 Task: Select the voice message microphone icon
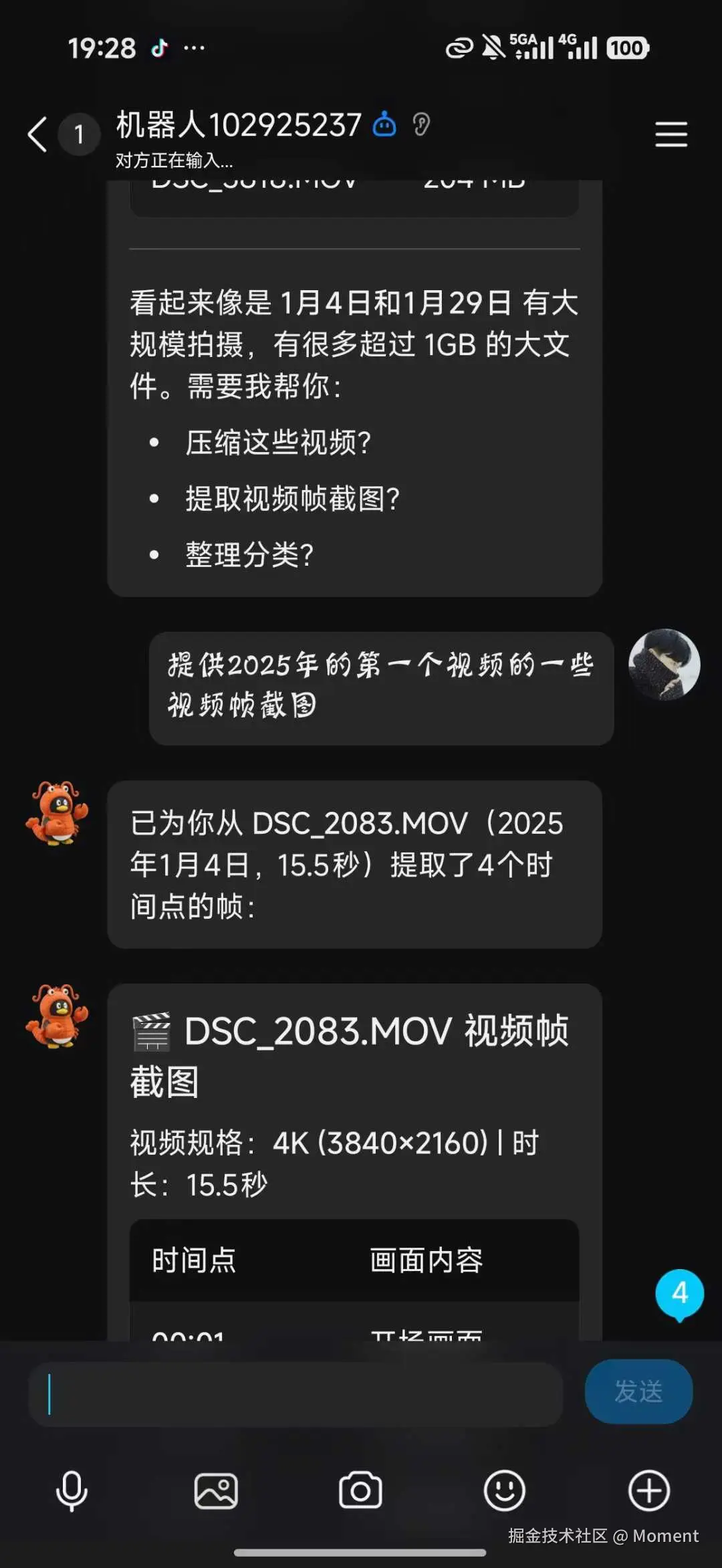pos(72,1490)
